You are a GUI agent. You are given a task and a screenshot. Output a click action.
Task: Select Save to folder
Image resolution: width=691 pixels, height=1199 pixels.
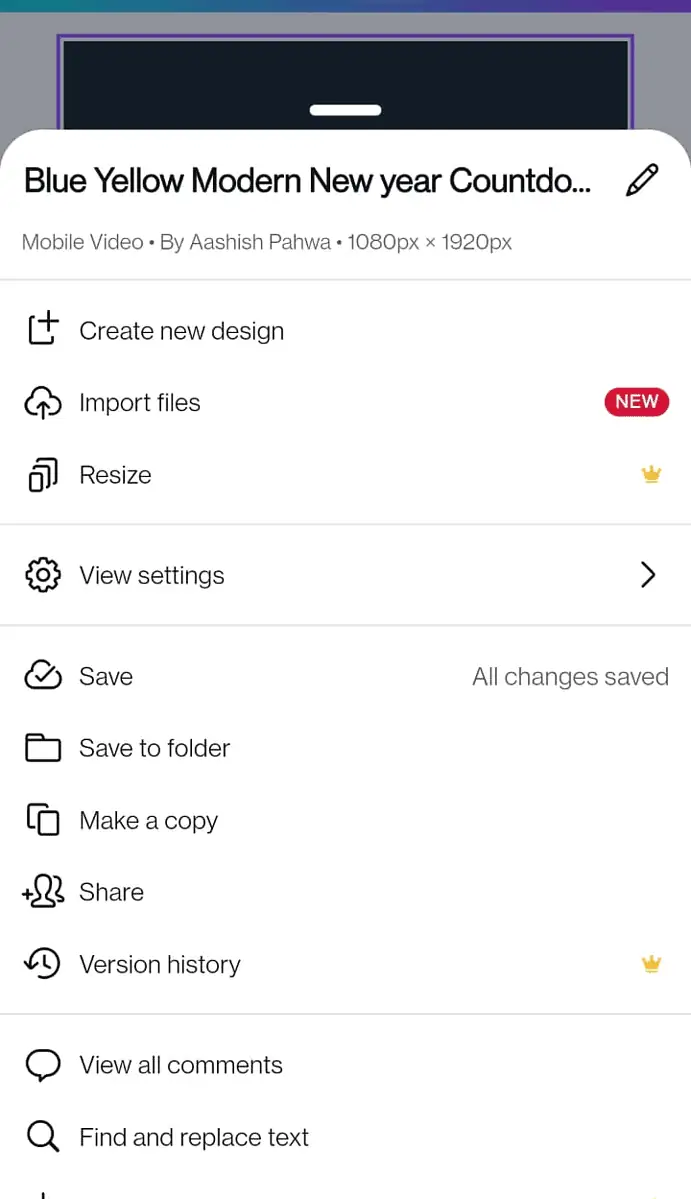click(x=346, y=748)
